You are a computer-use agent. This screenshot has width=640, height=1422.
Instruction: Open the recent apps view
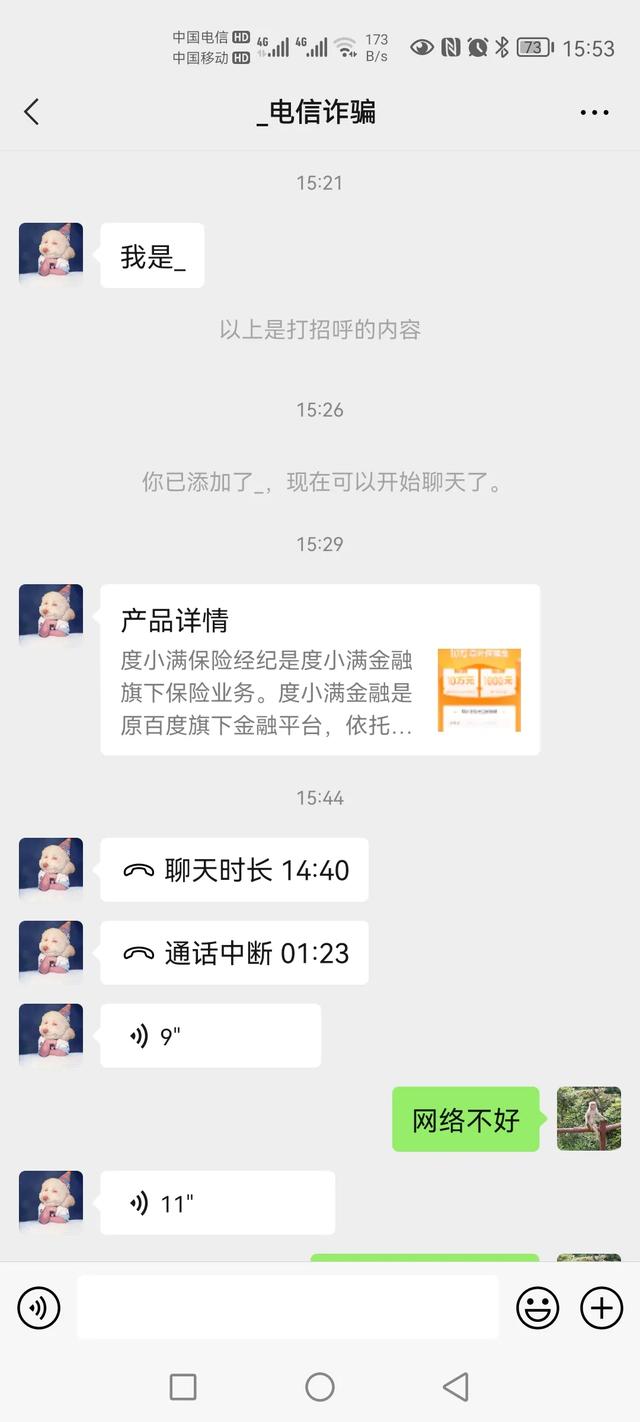[183, 1387]
